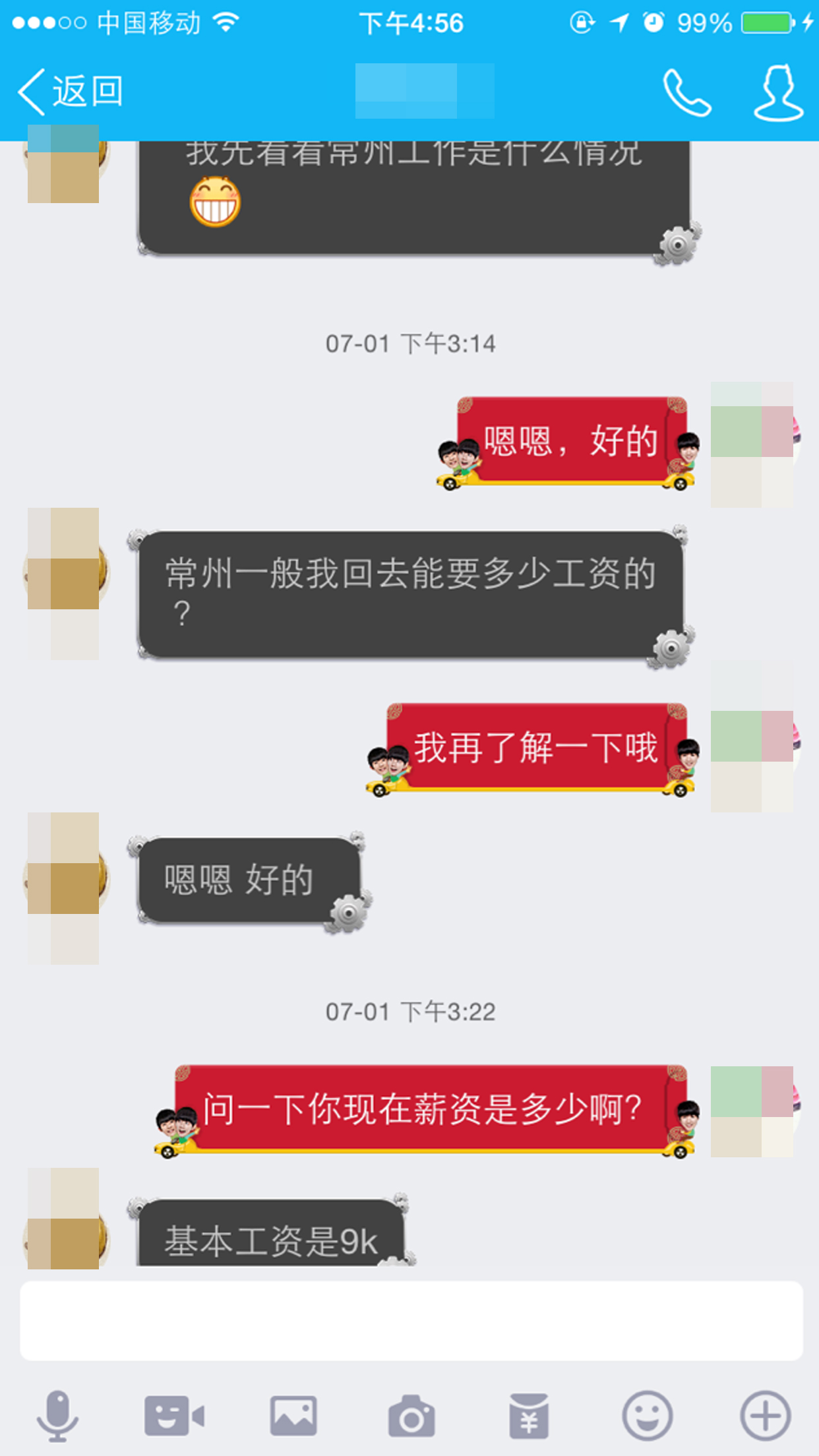Open the camera to take photo
The image size is (819, 1456).
pyautogui.click(x=411, y=1416)
